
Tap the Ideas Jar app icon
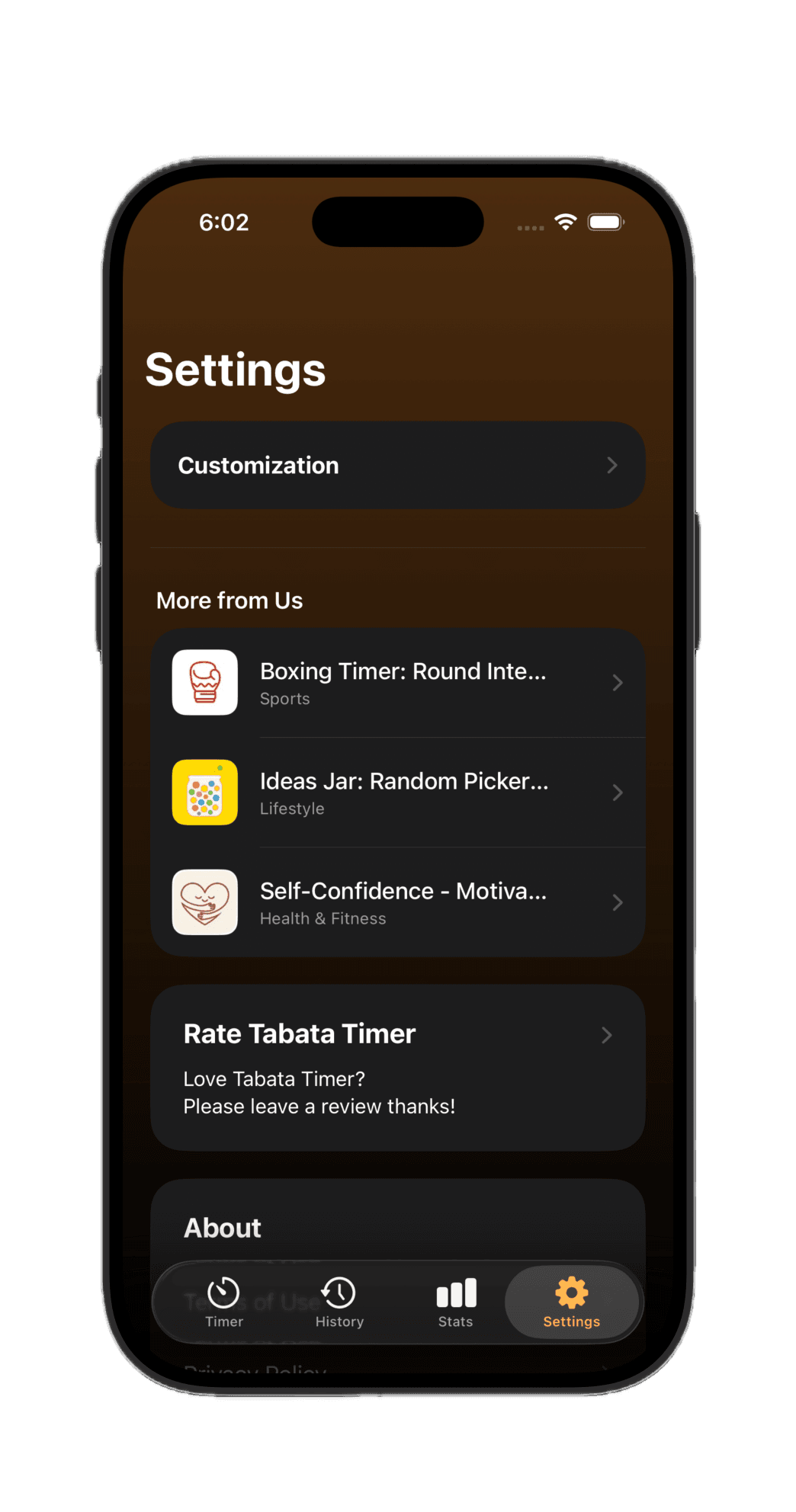(204, 793)
